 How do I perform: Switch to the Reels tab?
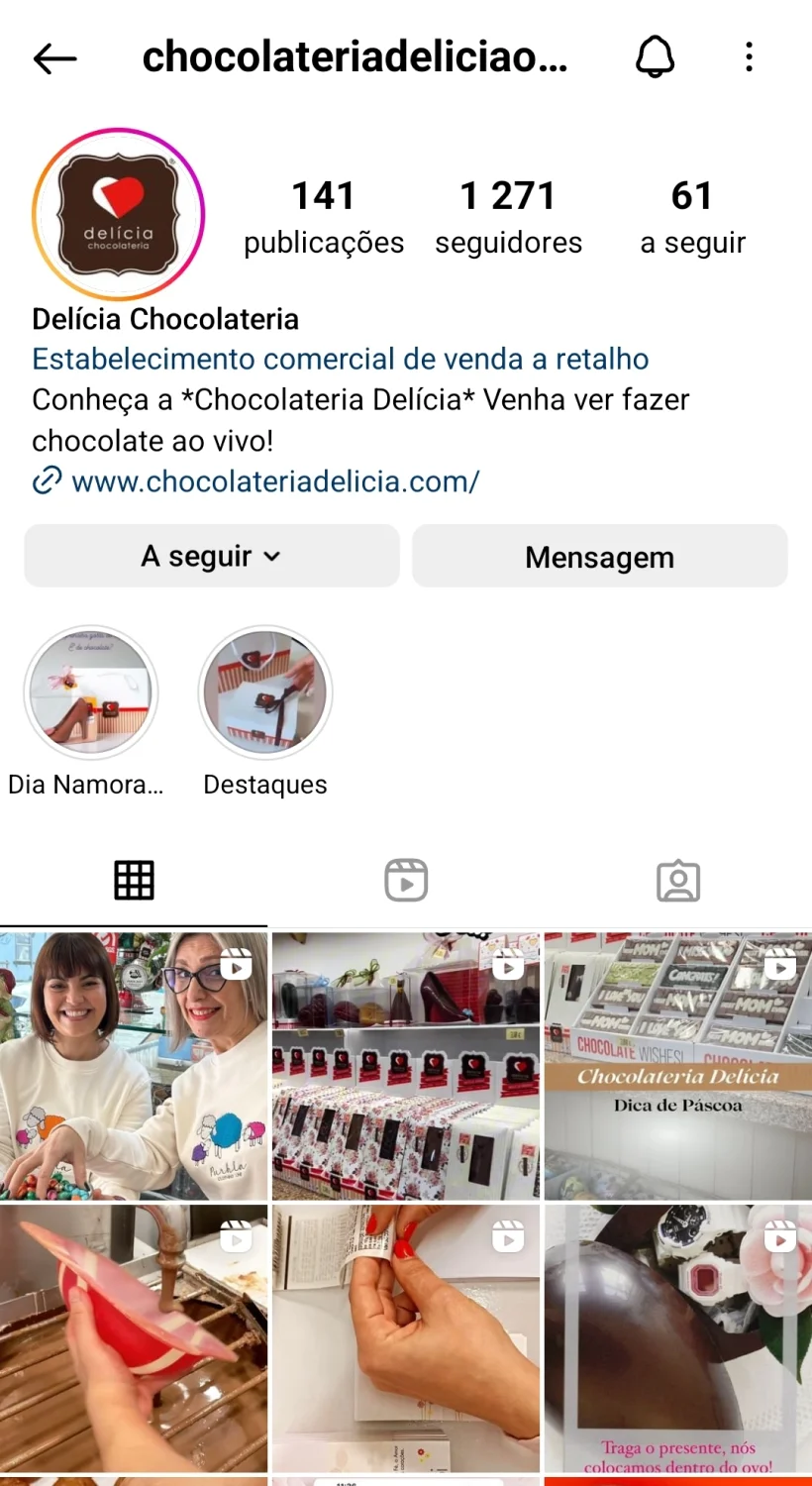406,881
